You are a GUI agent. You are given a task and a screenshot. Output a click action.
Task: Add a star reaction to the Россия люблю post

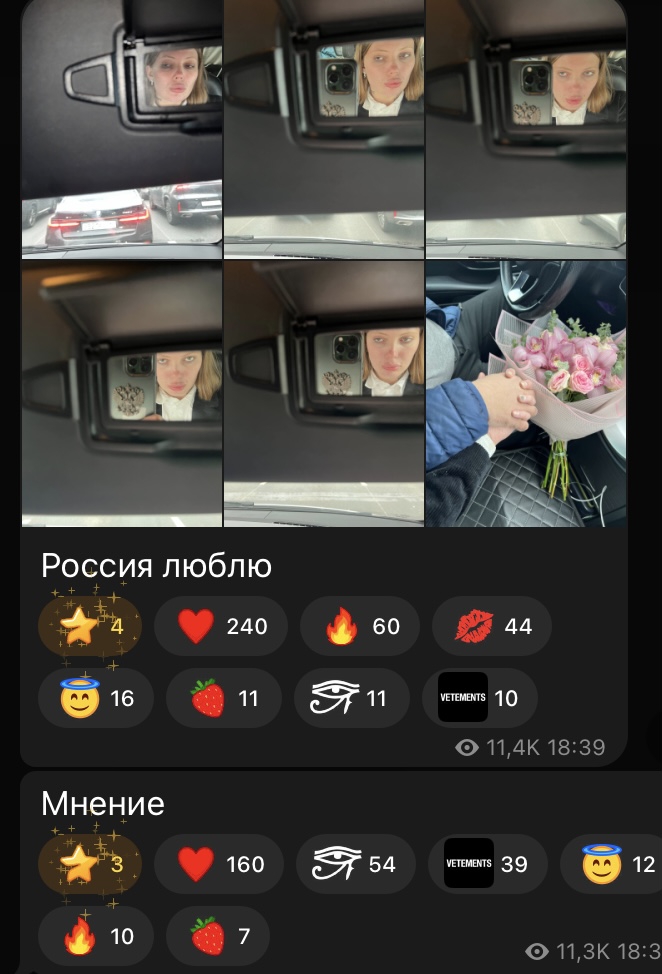point(89,626)
